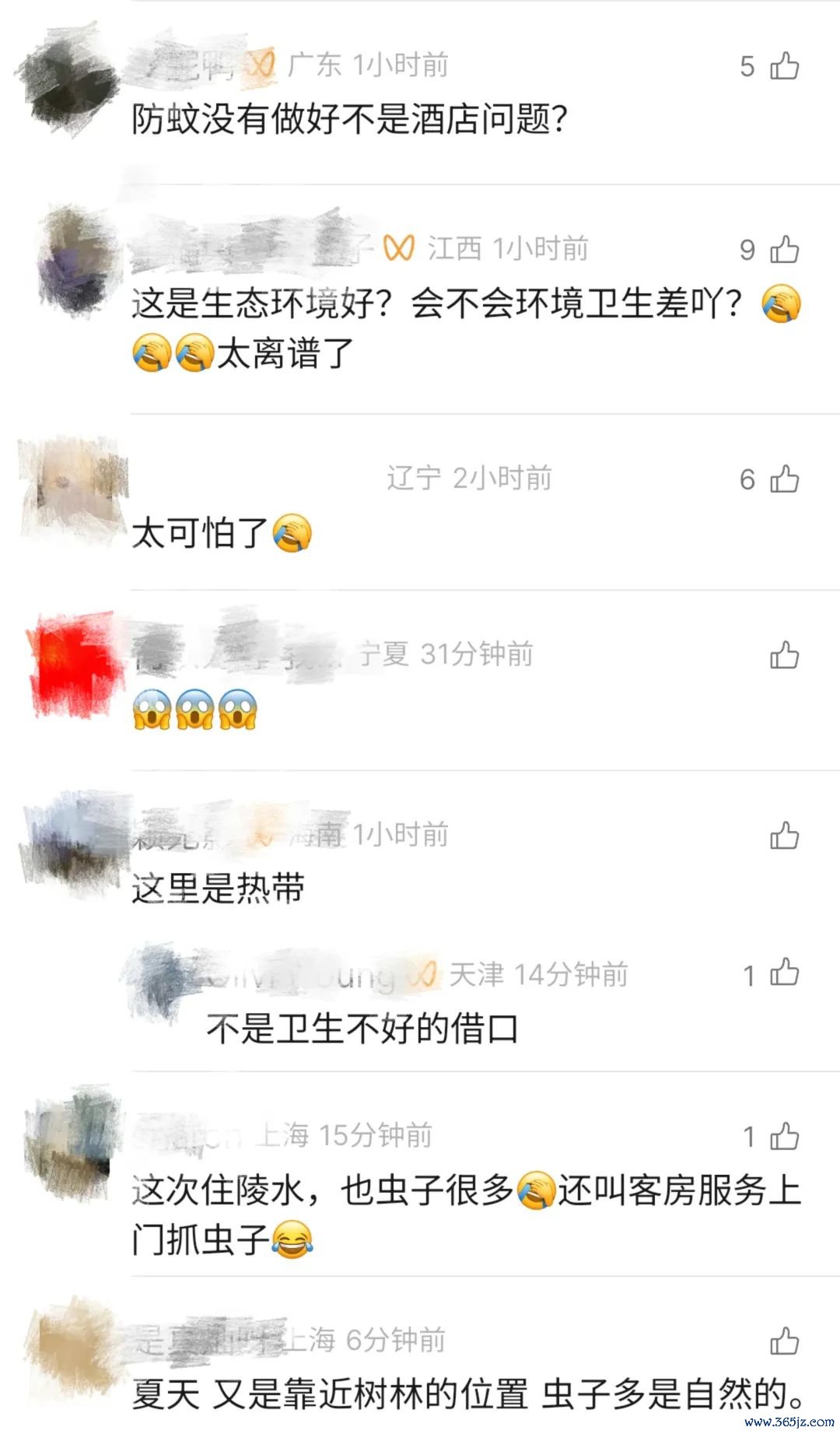
Task: Like the comment '夏天 又是靠近树林的位置'
Action: (784, 1341)
